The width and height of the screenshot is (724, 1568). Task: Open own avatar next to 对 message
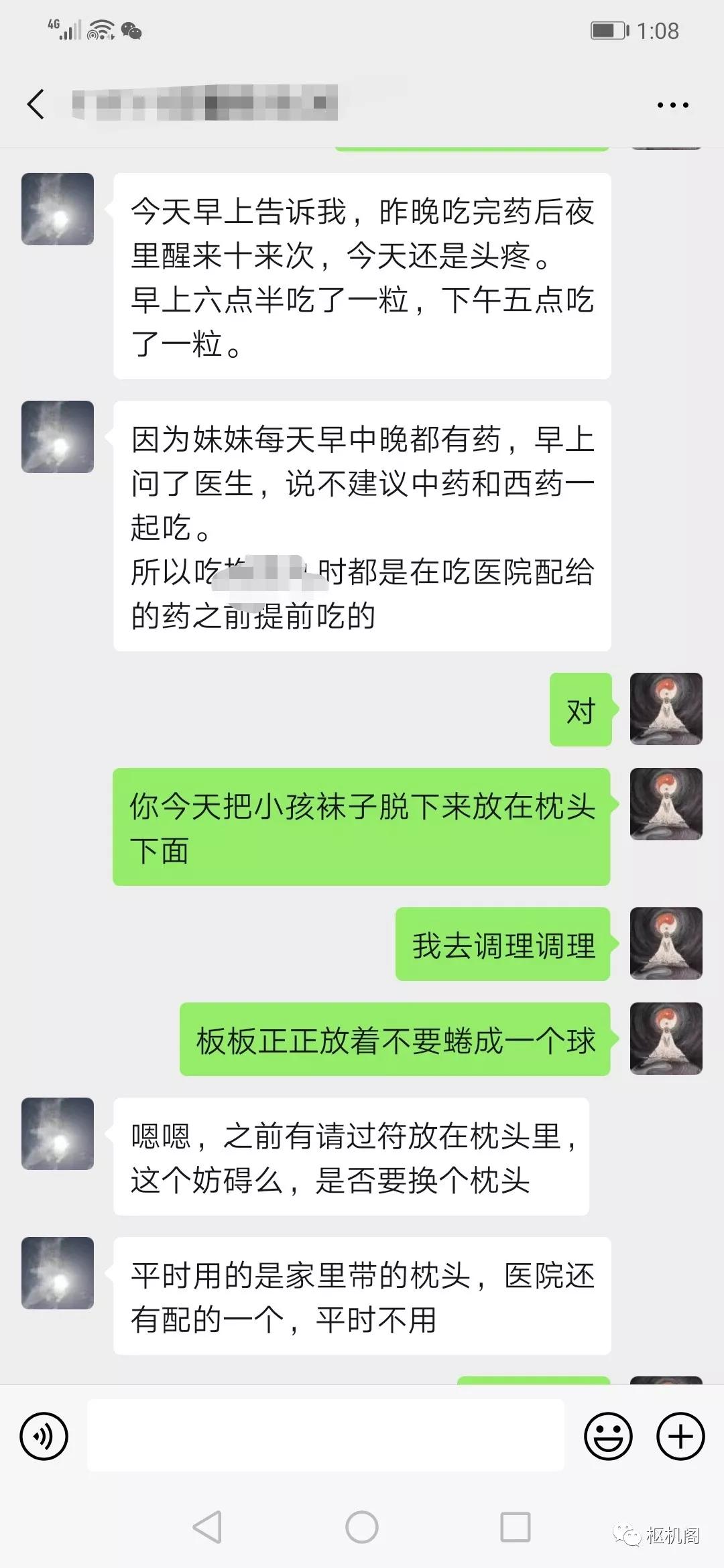666,709
